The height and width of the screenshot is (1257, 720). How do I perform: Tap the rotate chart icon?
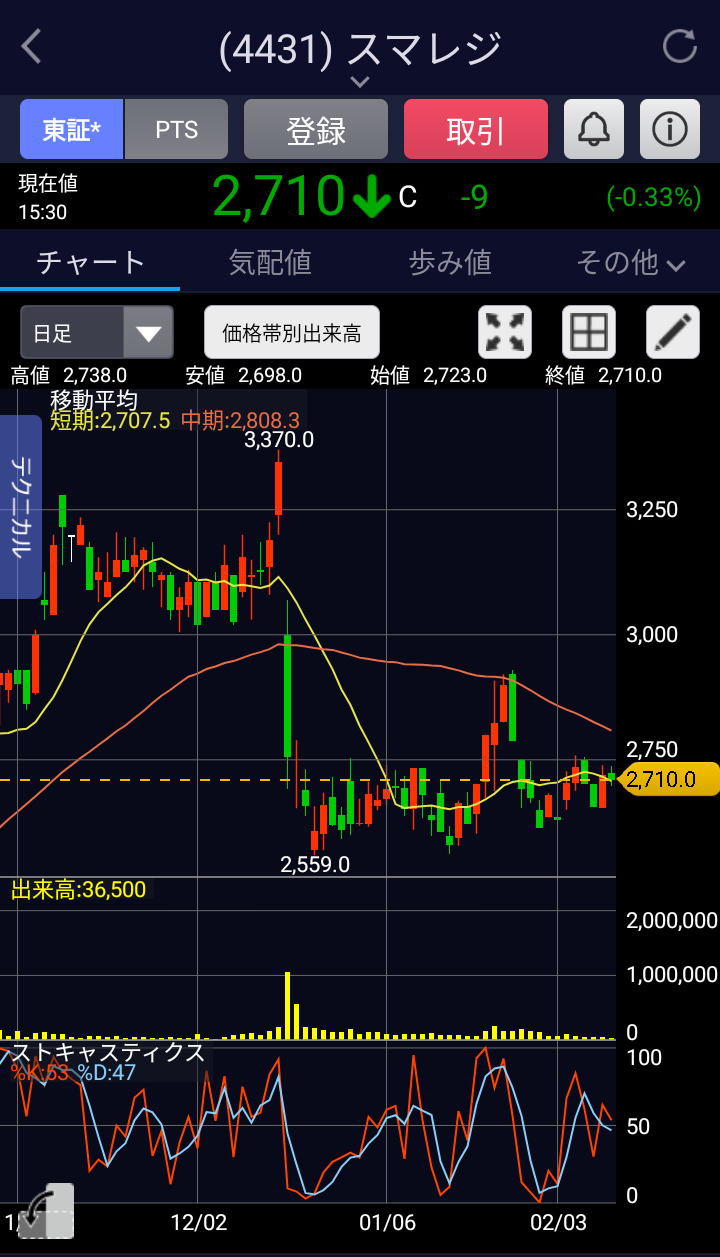pyautogui.click(x=46, y=1212)
